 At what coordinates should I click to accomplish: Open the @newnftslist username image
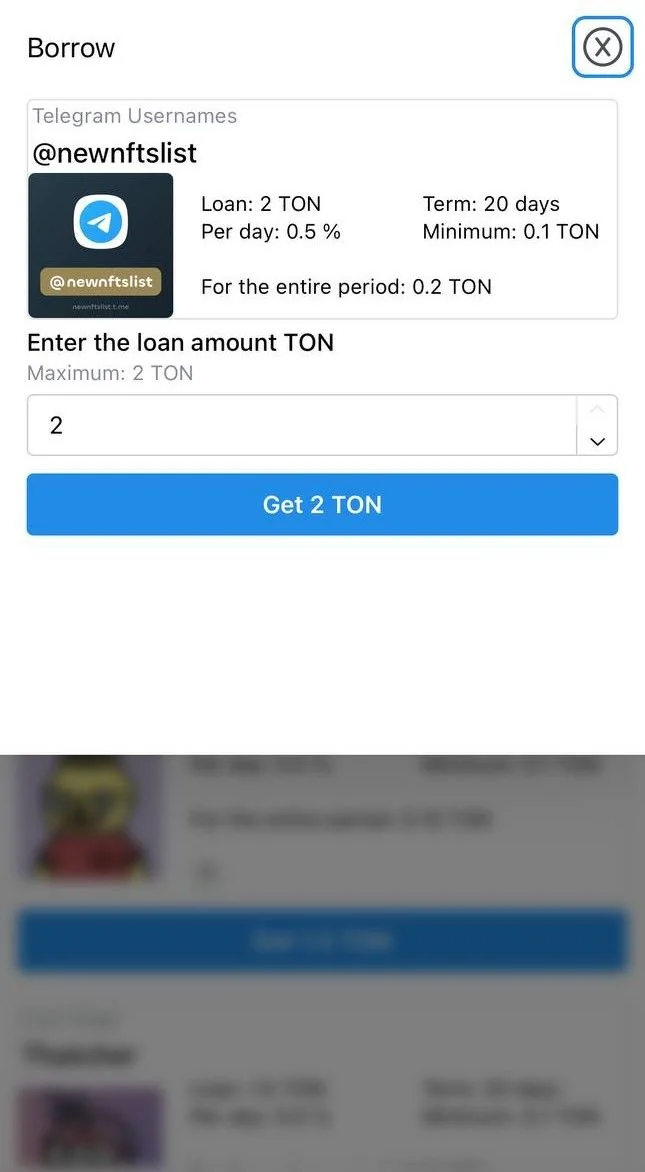101,246
